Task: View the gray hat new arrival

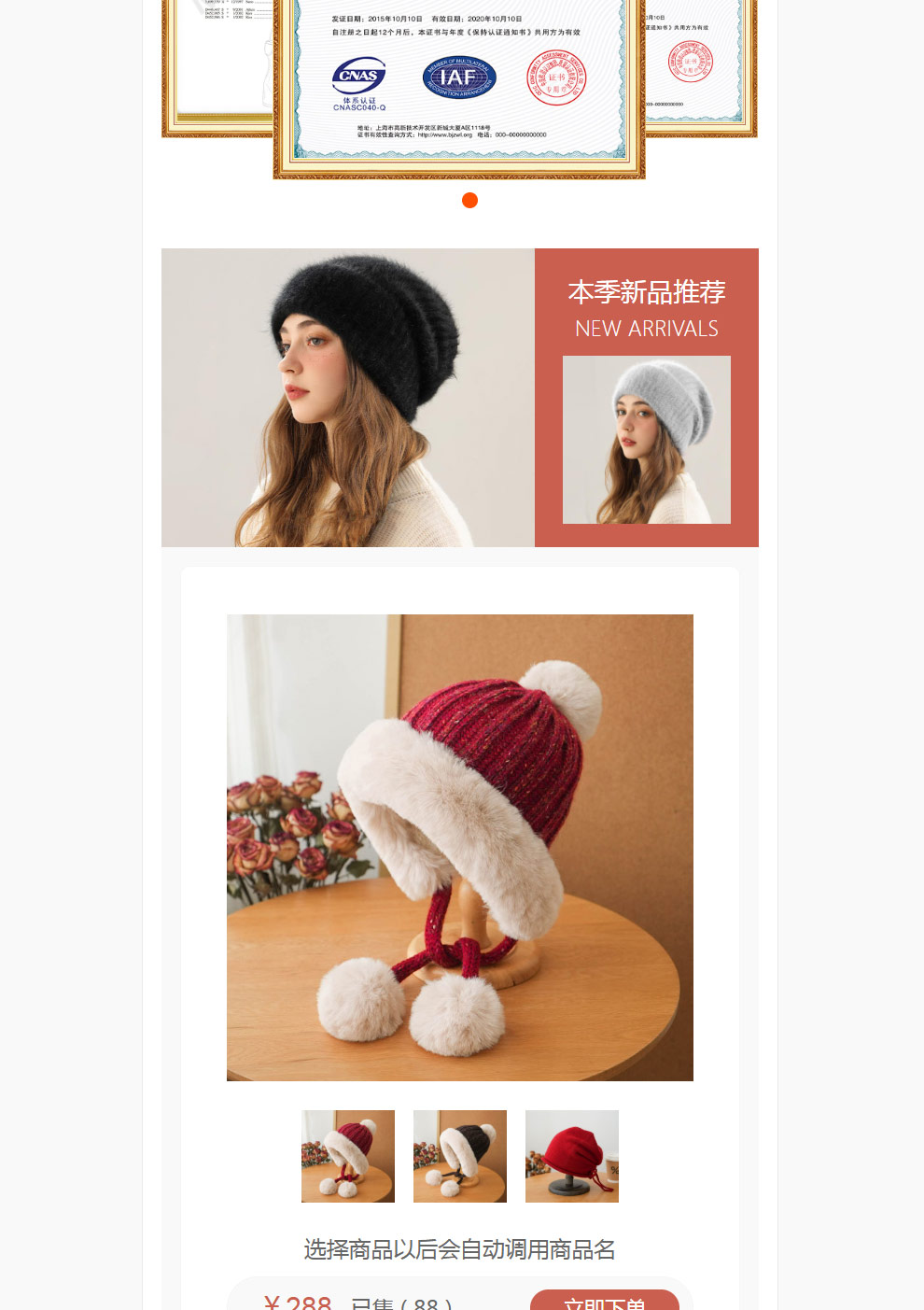Action: (646, 440)
